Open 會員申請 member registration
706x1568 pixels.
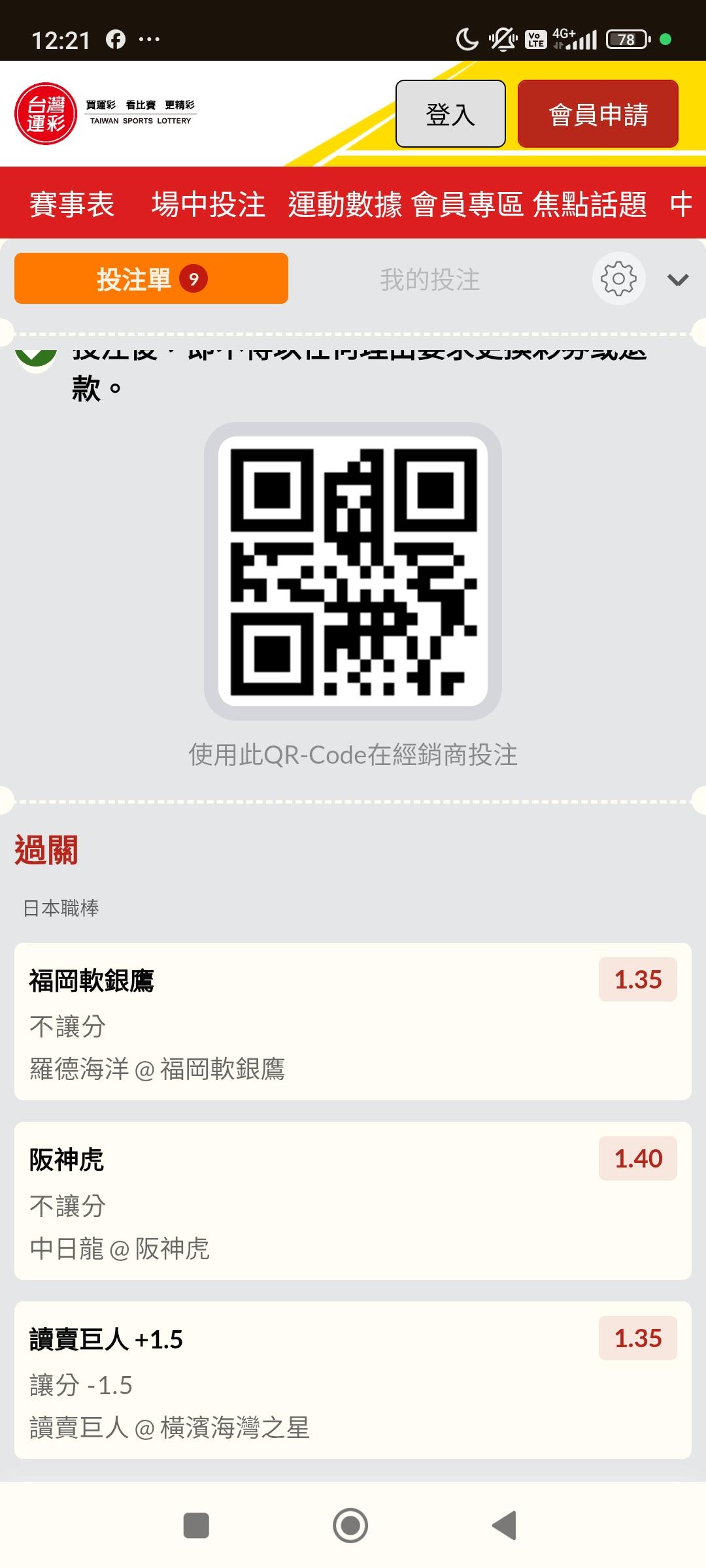click(x=597, y=114)
